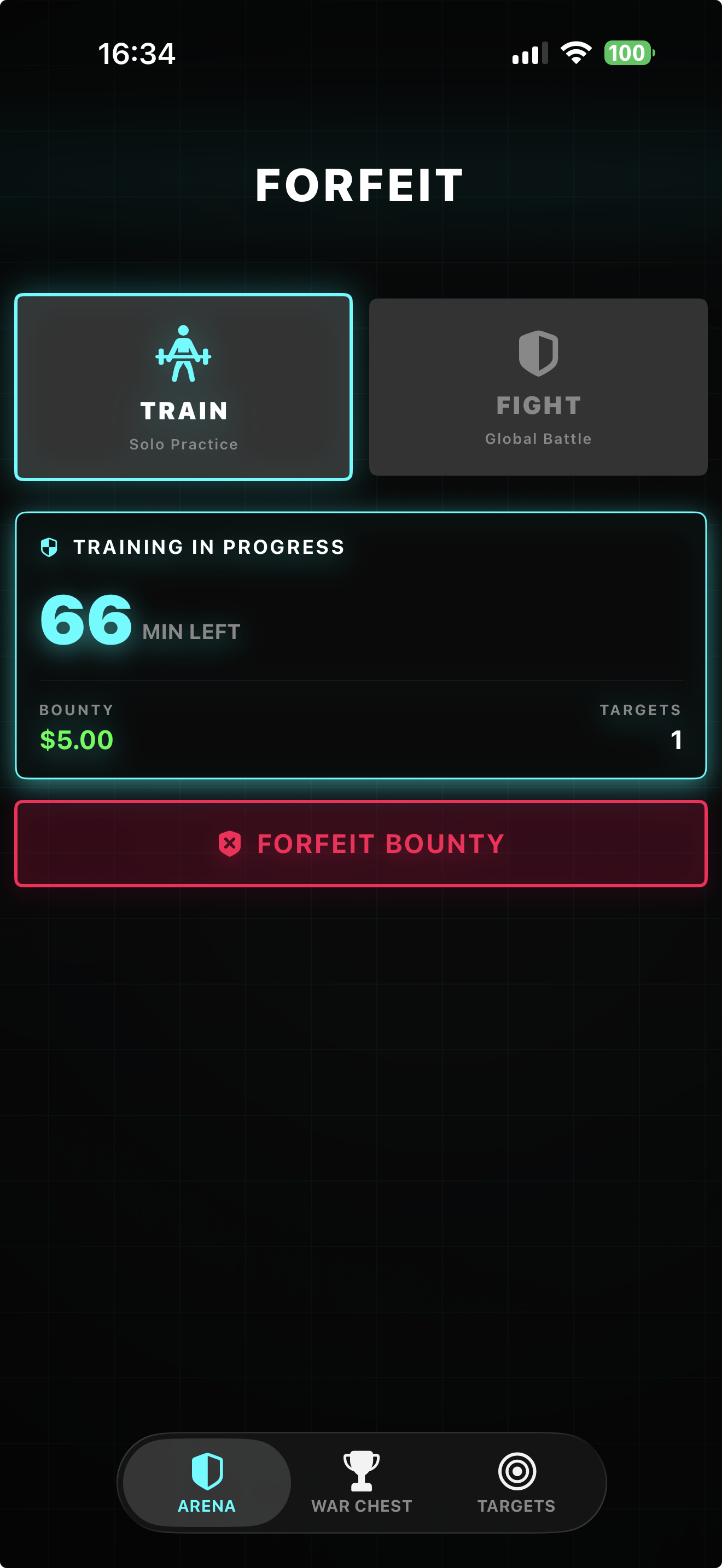Screen dimensions: 722x1568
Task: Click the battery indicator showing 100
Action: tap(630, 54)
